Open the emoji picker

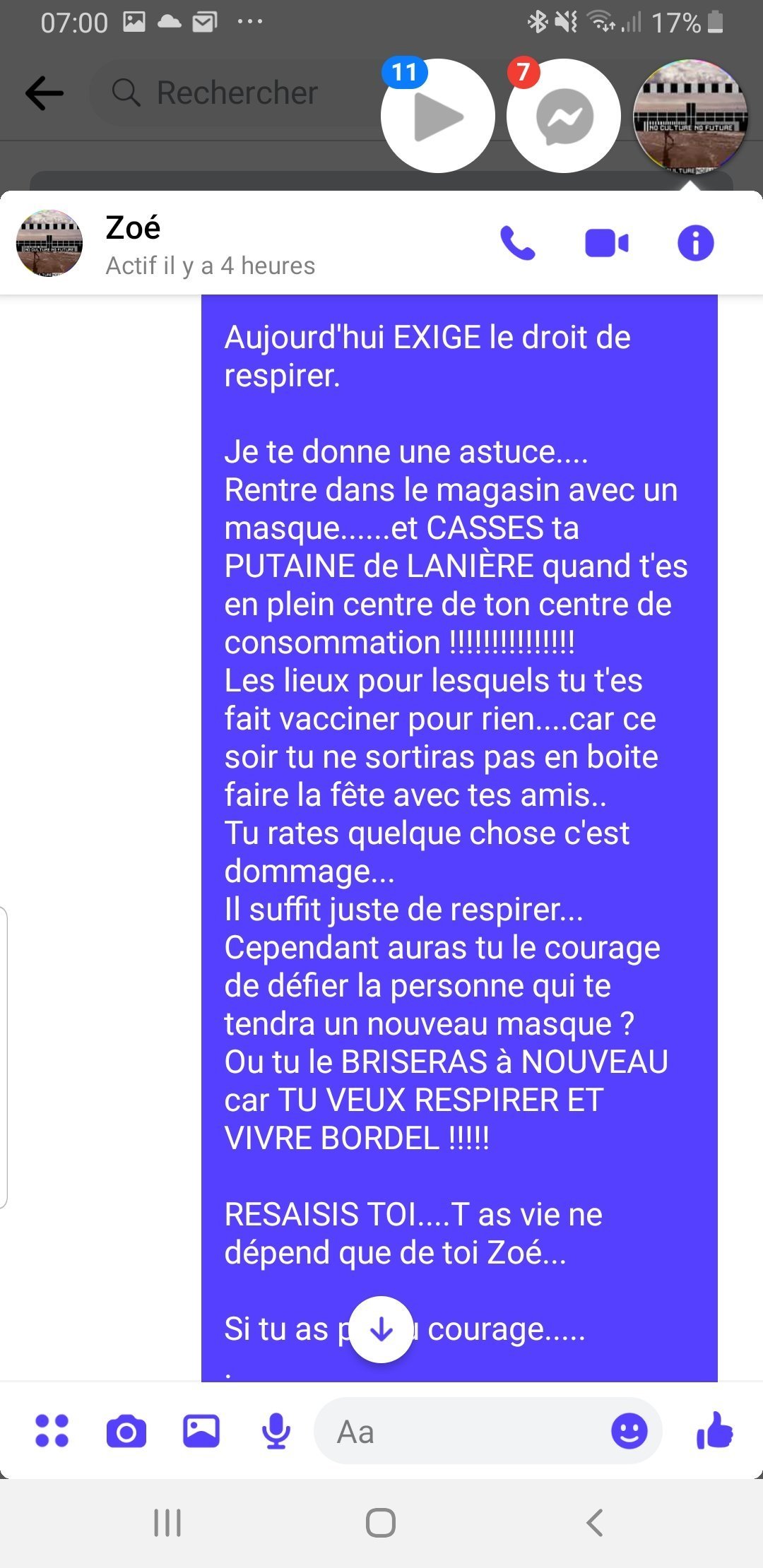coord(629,1432)
